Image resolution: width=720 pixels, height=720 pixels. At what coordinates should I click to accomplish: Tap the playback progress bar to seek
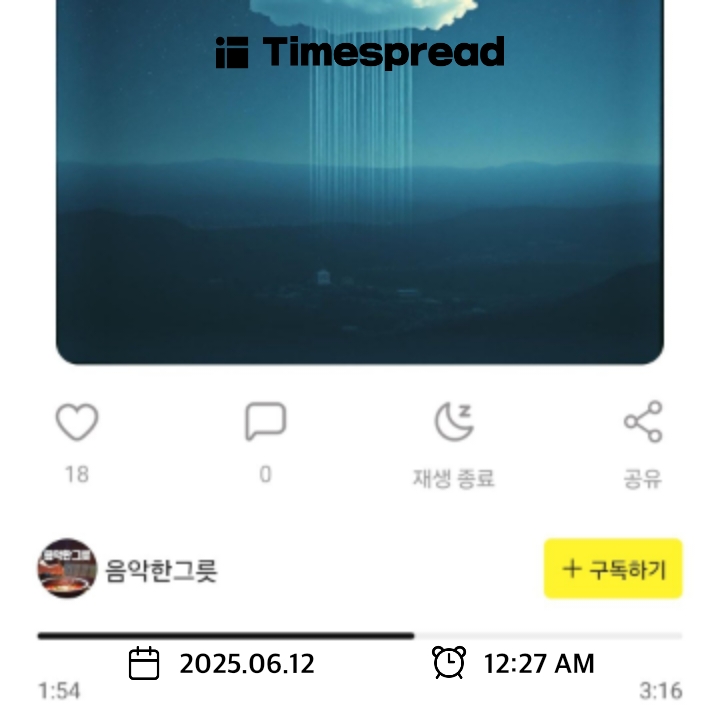(360, 635)
